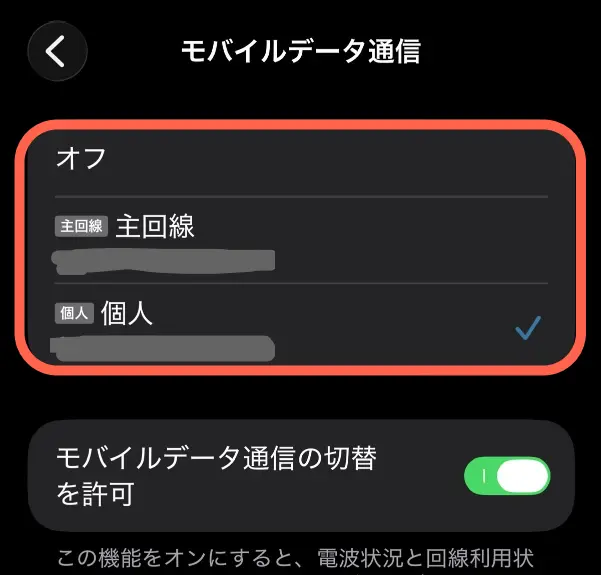Select the 個人 line for data
The width and height of the screenshot is (601, 575).
298,325
